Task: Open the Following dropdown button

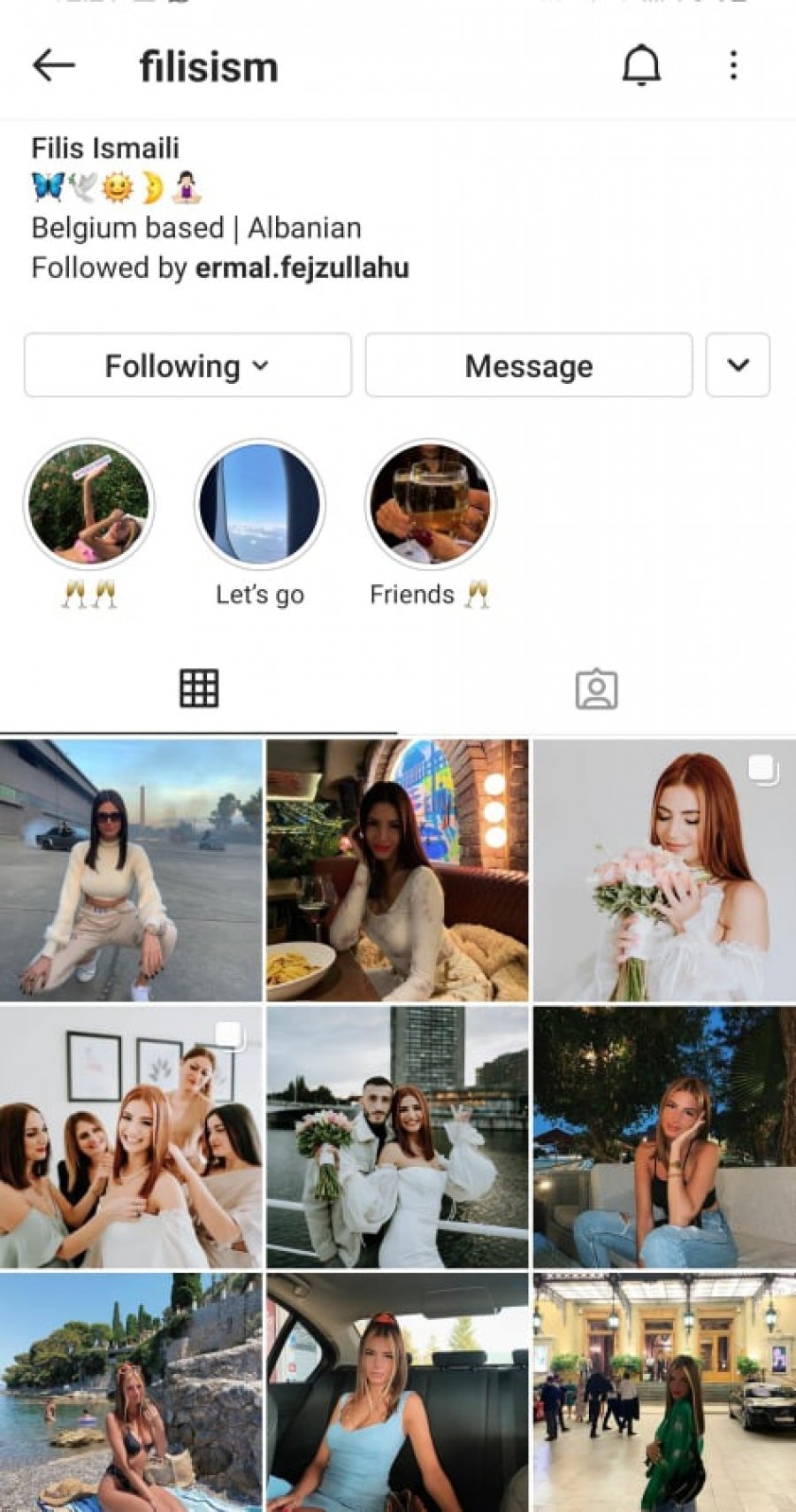Action: (x=188, y=365)
